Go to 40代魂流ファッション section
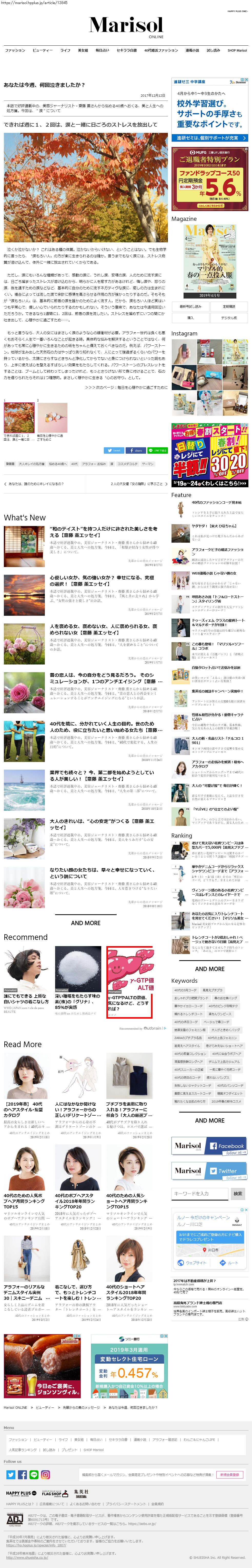 click(161, 51)
